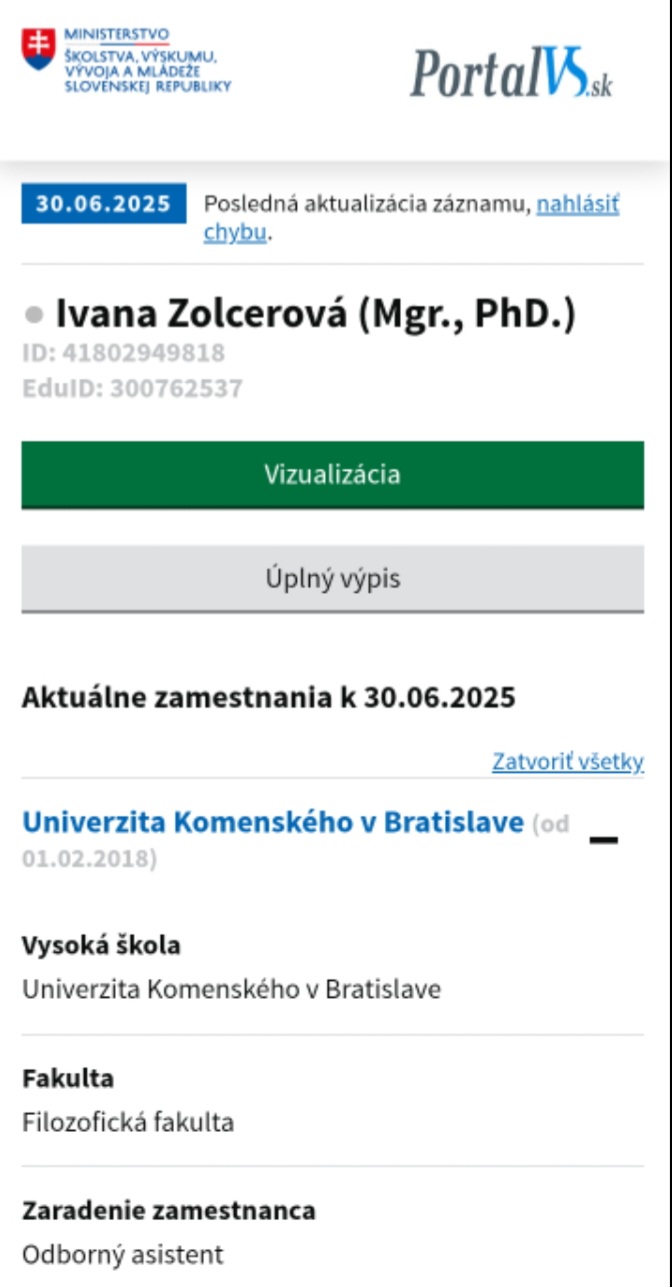Tap the 'Zatvoriť všetky' link
The width and height of the screenshot is (672, 1287).
pos(568,761)
